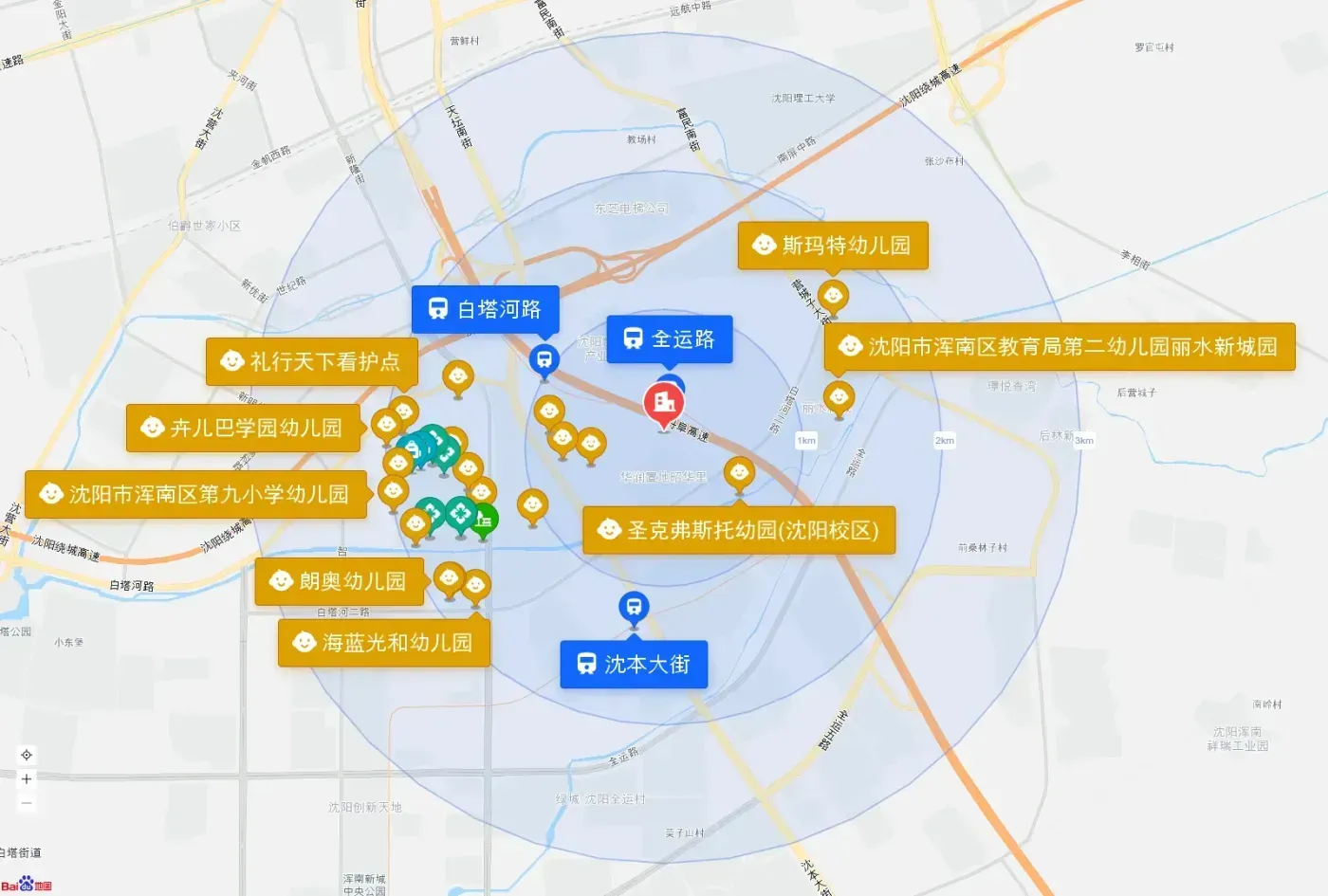
Task: Select the 海蓝光和幼儿园 label
Action: [384, 643]
